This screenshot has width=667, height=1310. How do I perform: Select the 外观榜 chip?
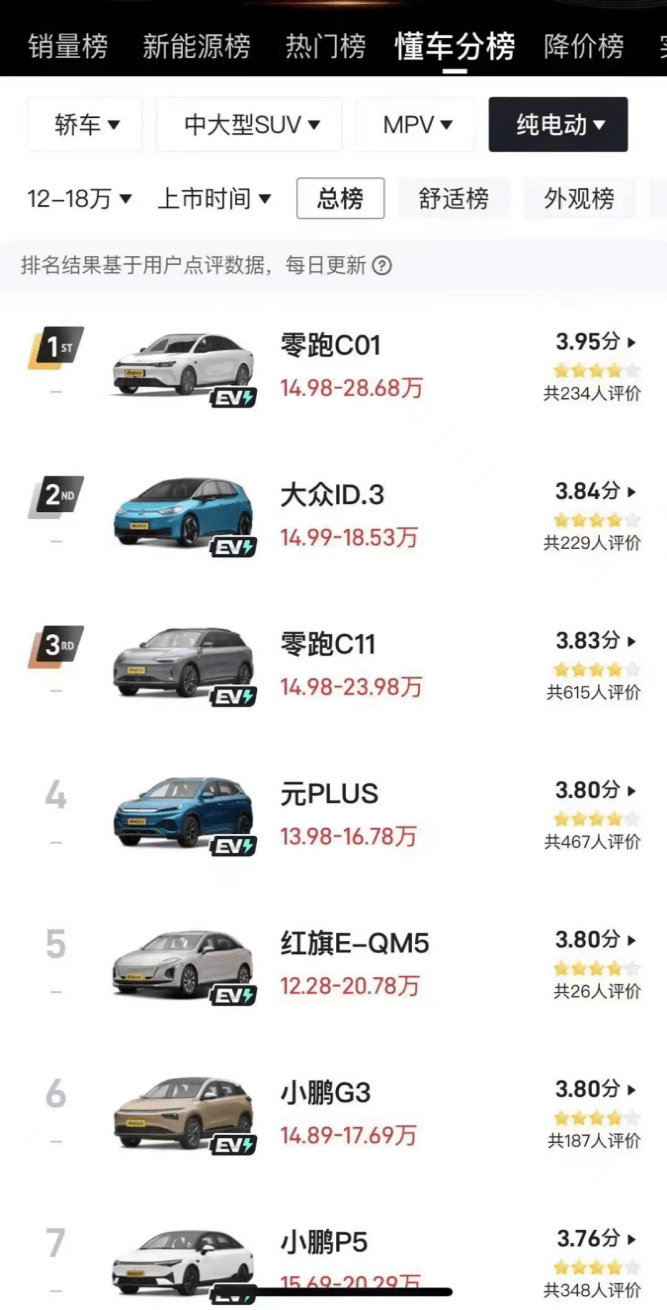pyautogui.click(x=578, y=199)
